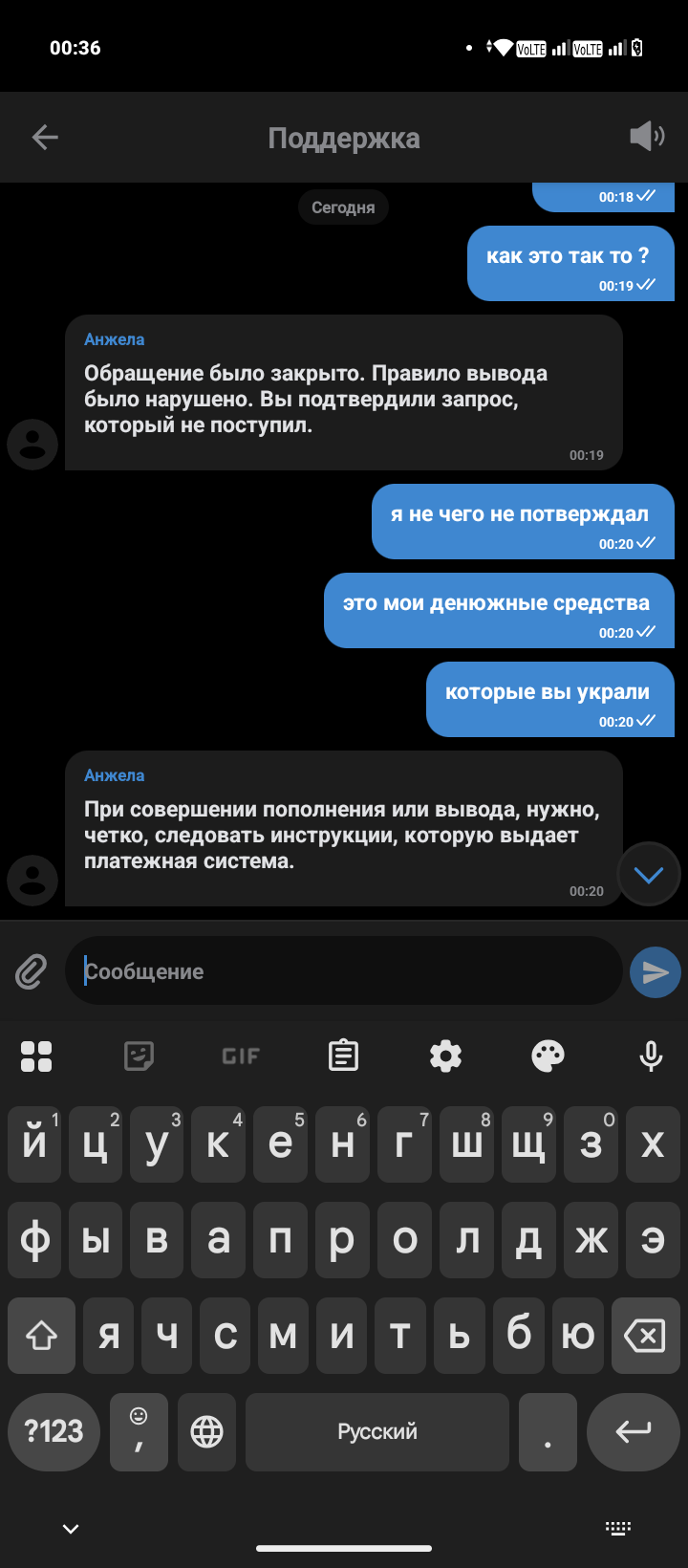Screen dimensions: 688x1568
Task: Open the keyboard's four-square apps menu
Action: point(36,1056)
